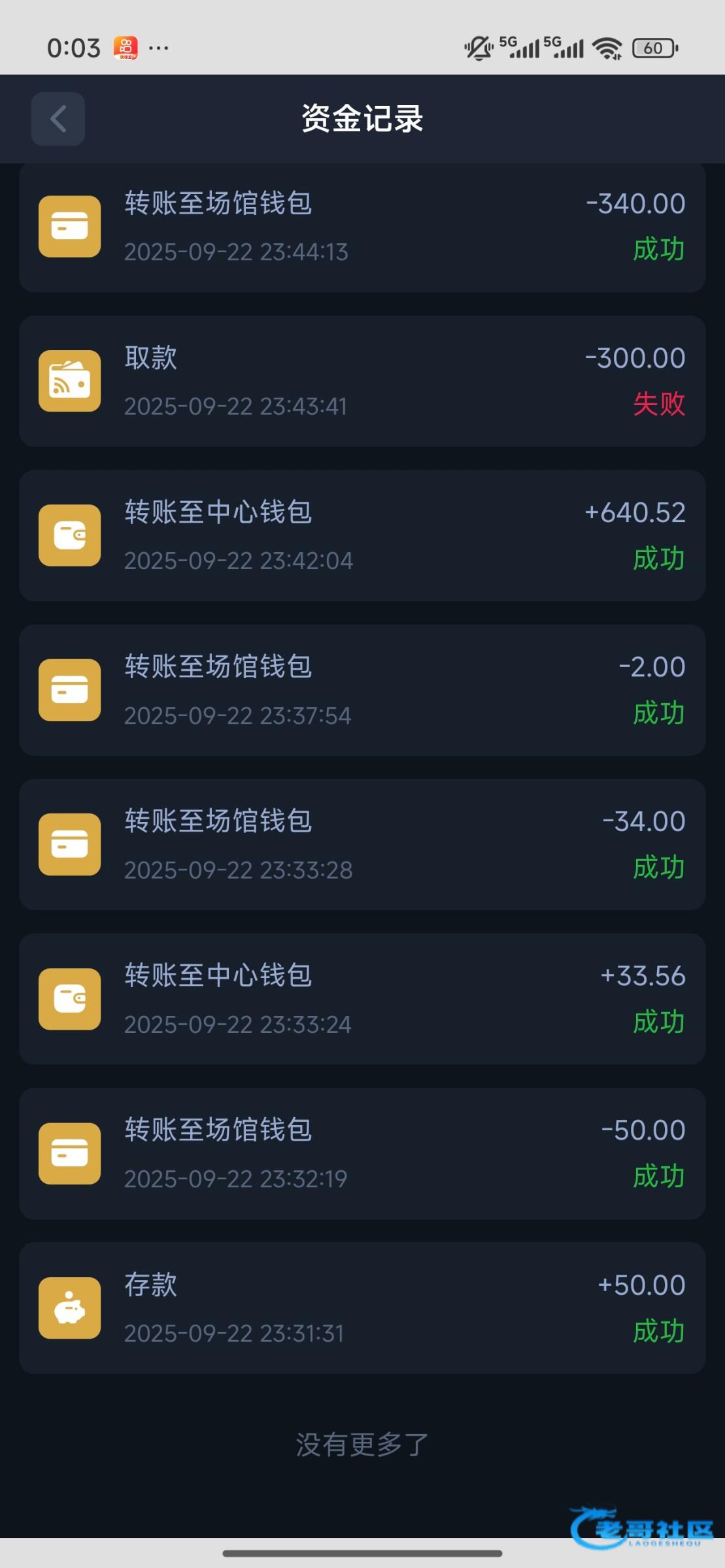Open the -340.00 转账至场馆钱包 record
This screenshot has height=1568, width=725.
362,227
